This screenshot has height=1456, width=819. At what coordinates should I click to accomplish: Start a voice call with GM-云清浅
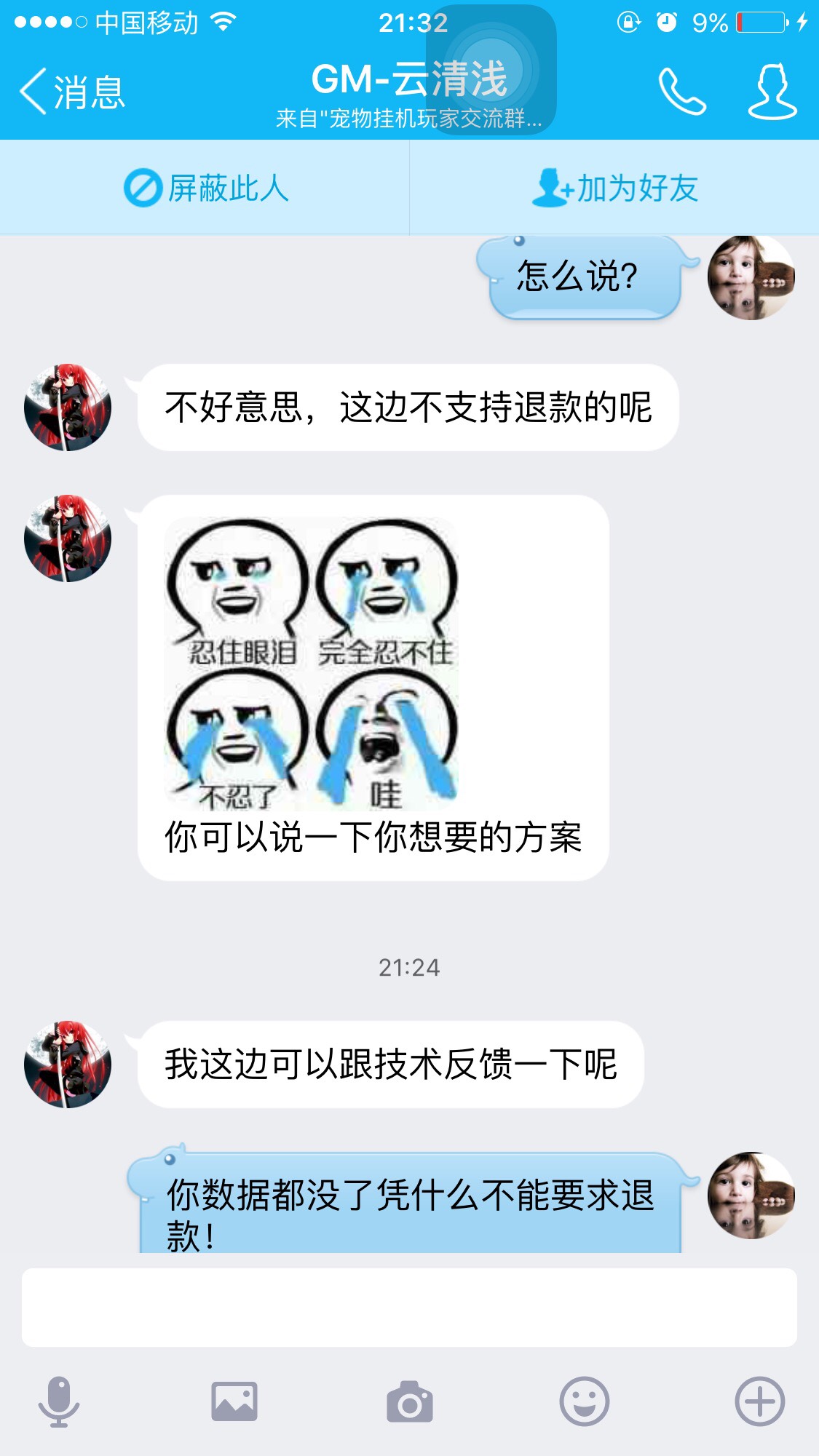tap(681, 92)
